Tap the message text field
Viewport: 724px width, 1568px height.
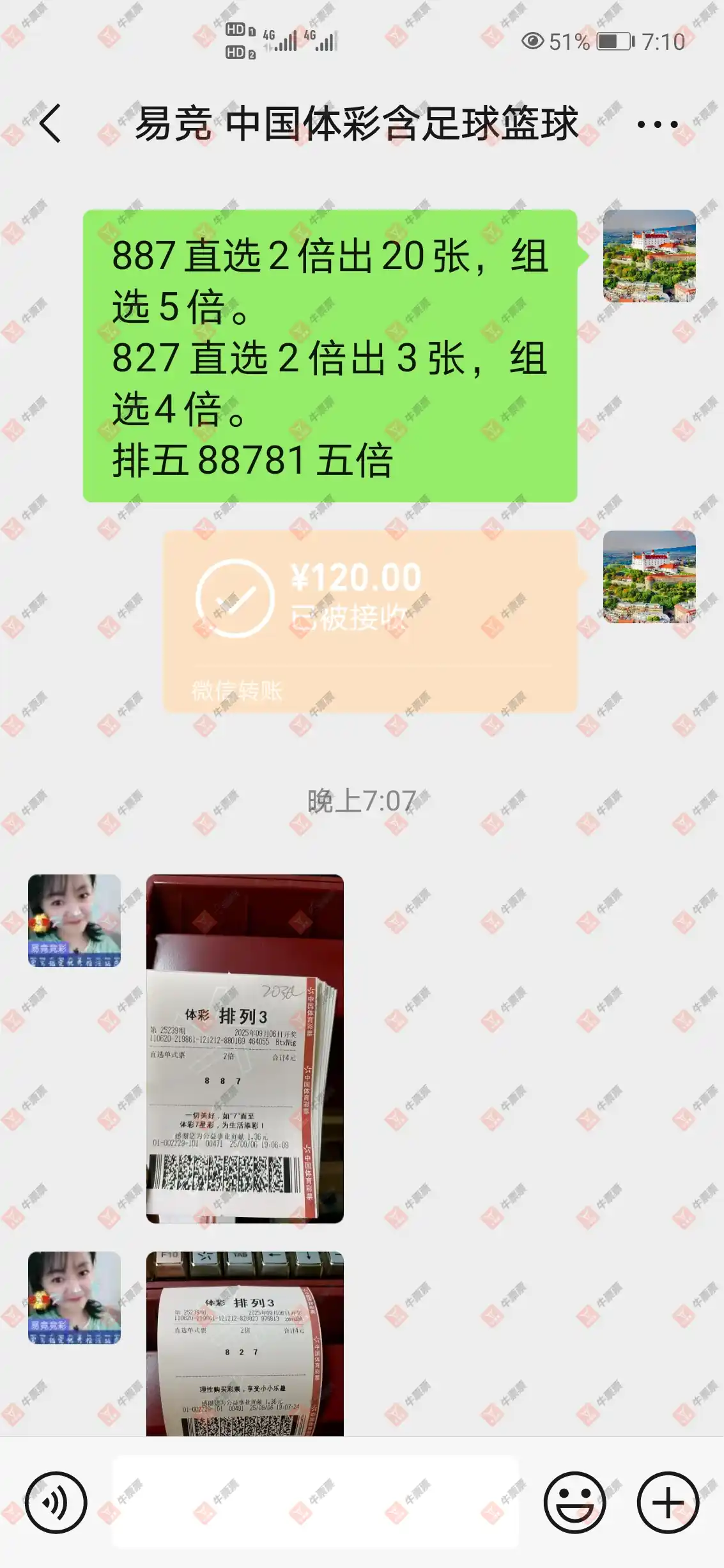coord(315,1502)
